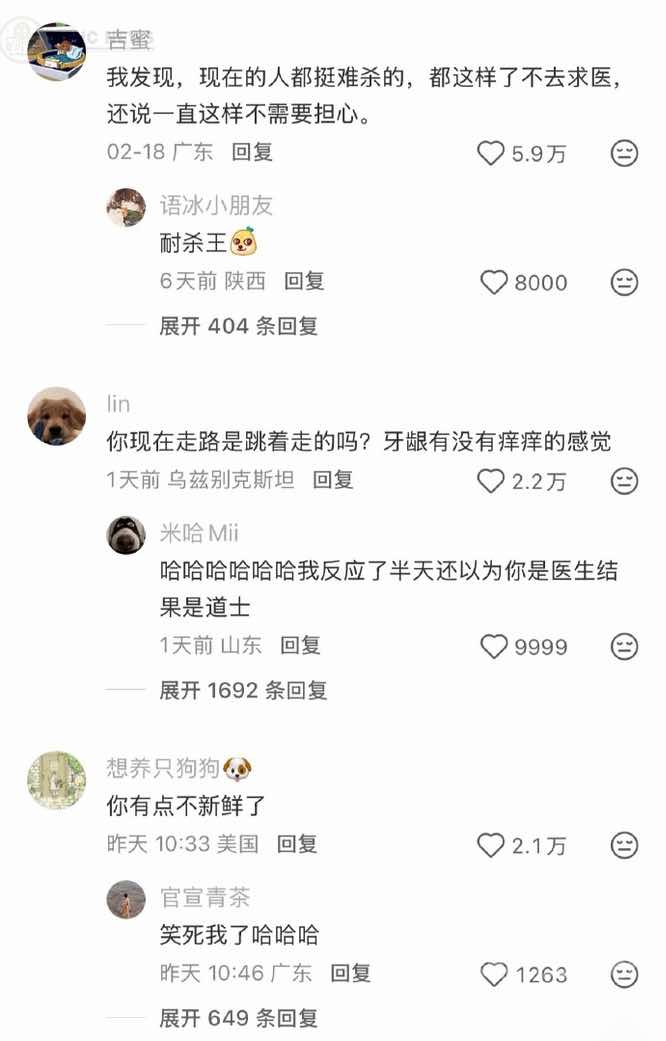Like lin's comment with 2.2万 likes
Screen dimensions: 666x1041
point(490,481)
